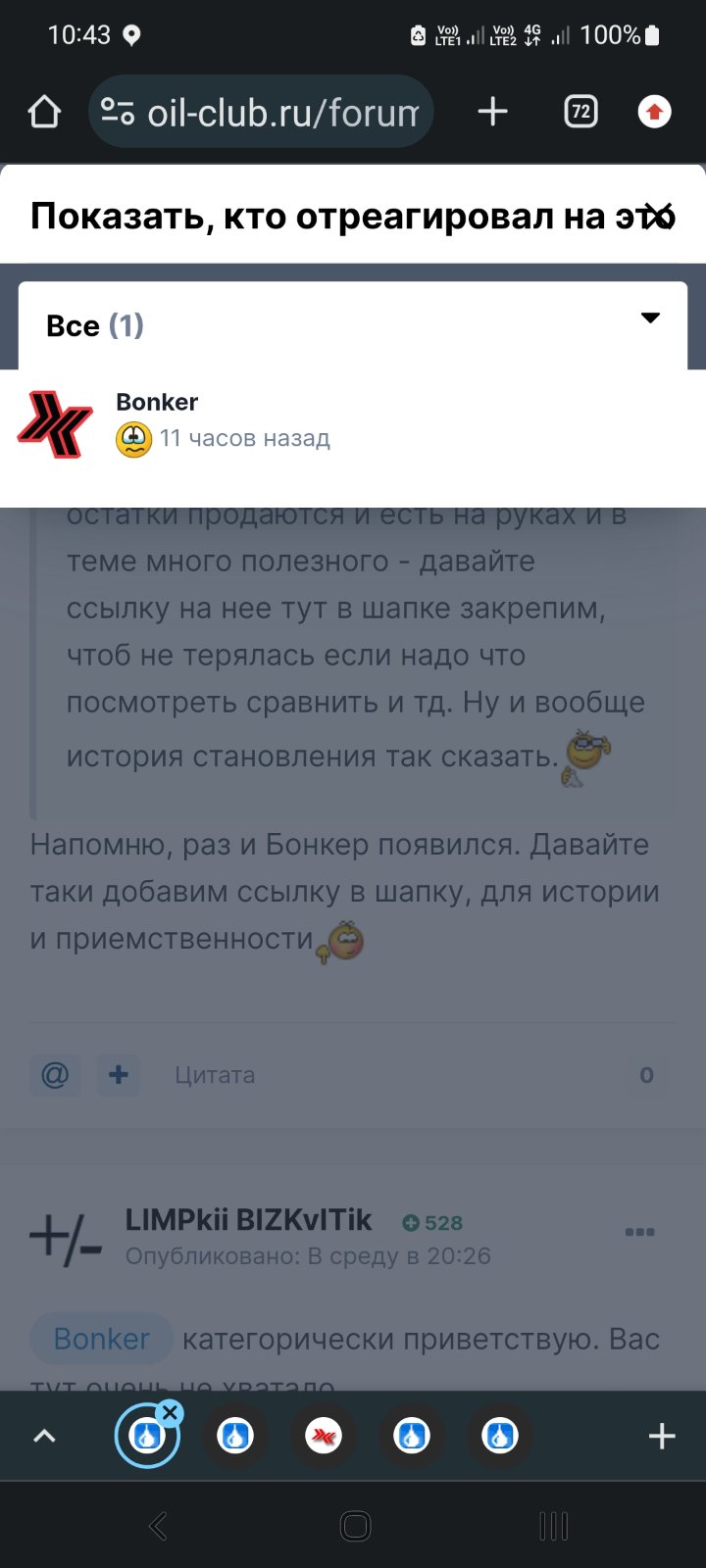Expand the "Все (1)" reactions filter dropdown
Image resolution: width=706 pixels, height=1568 pixels.
point(353,325)
